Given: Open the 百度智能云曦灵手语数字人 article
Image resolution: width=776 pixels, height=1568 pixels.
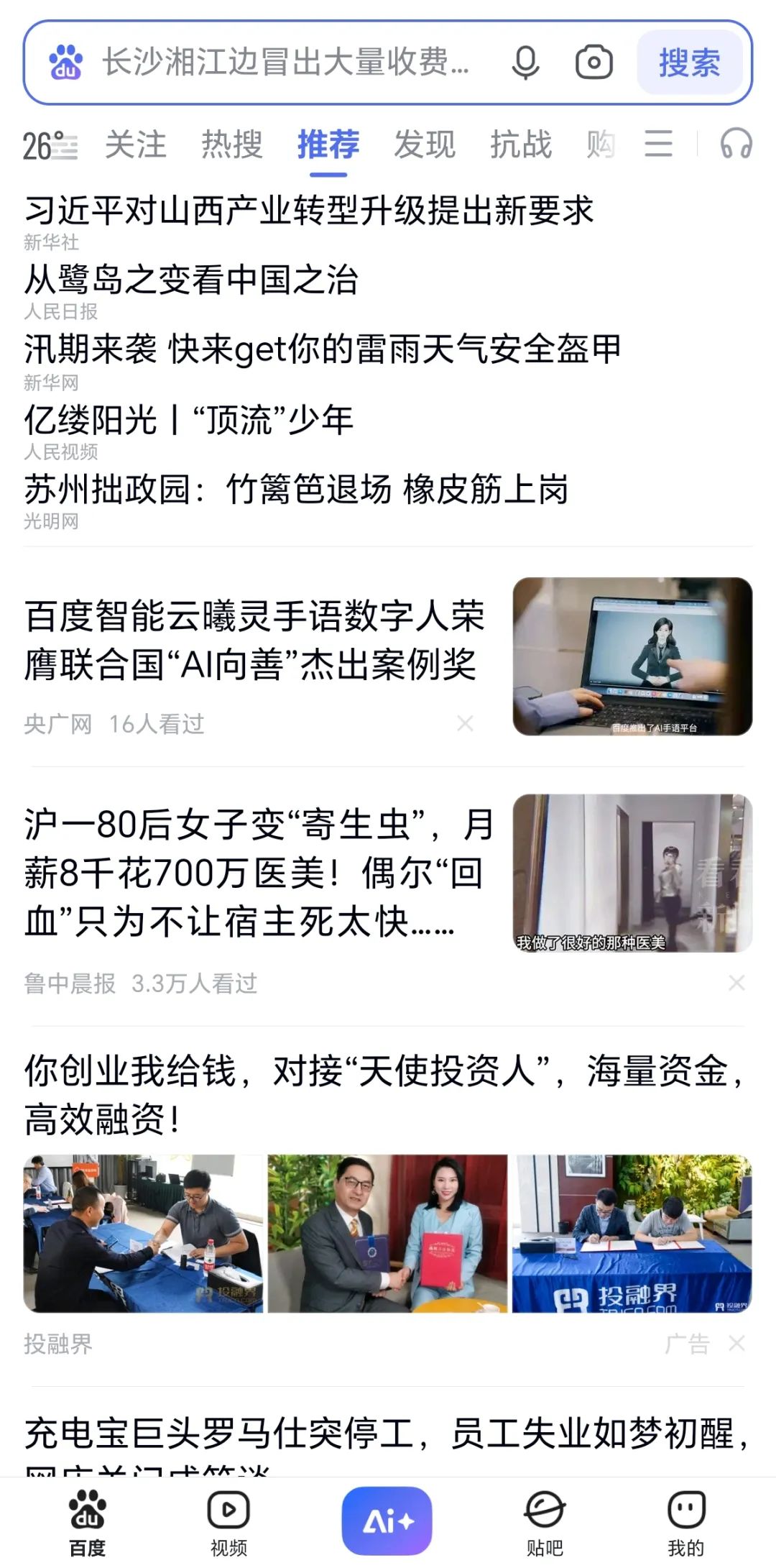Looking at the screenshot, I should point(255,640).
